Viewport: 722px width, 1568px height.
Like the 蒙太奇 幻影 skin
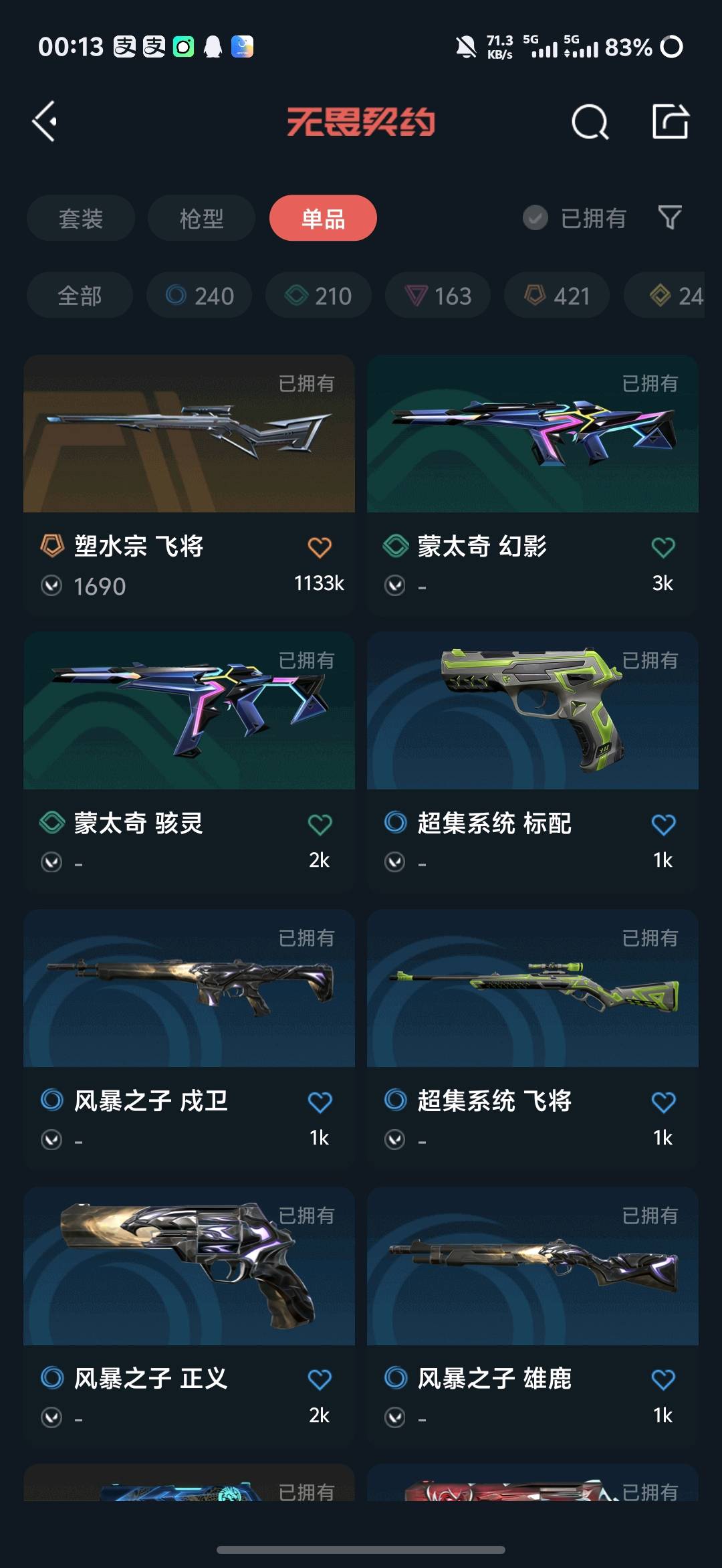pos(663,547)
